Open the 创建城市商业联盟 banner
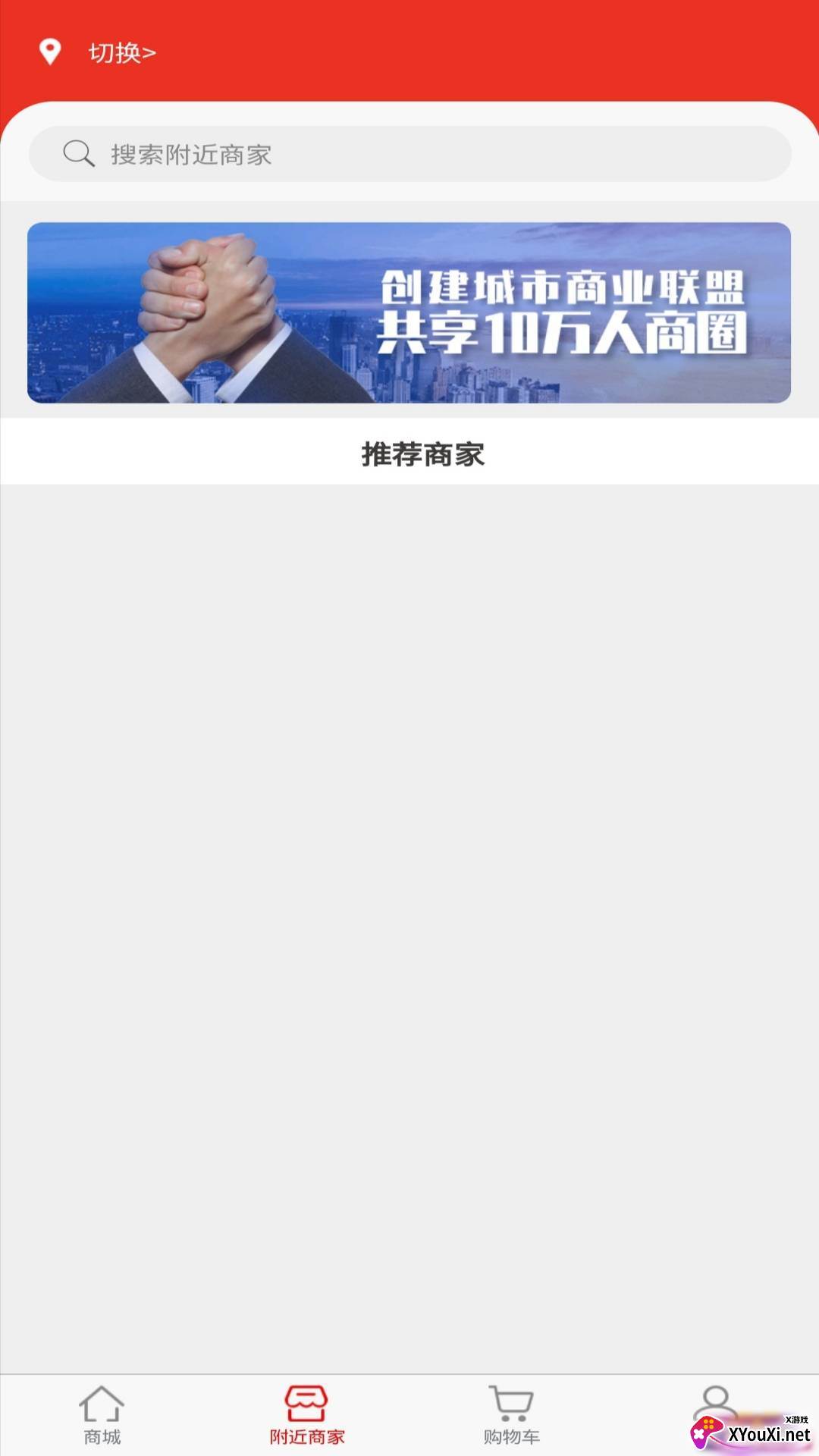Screen dimensions: 819x1456 409,312
